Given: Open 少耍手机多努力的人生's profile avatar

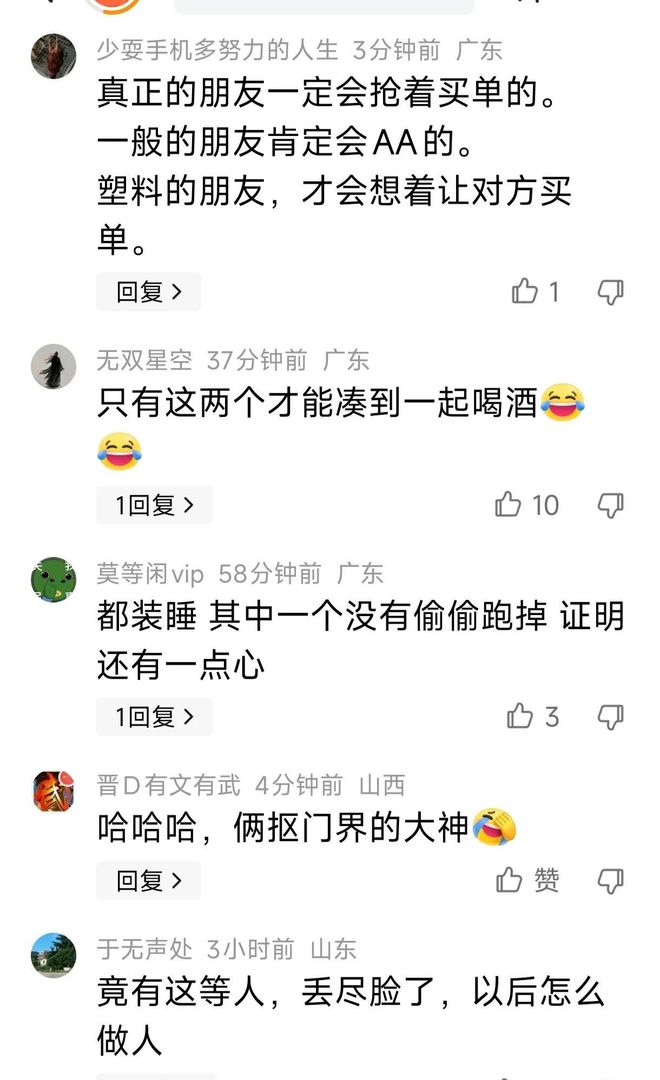Looking at the screenshot, I should click(54, 56).
